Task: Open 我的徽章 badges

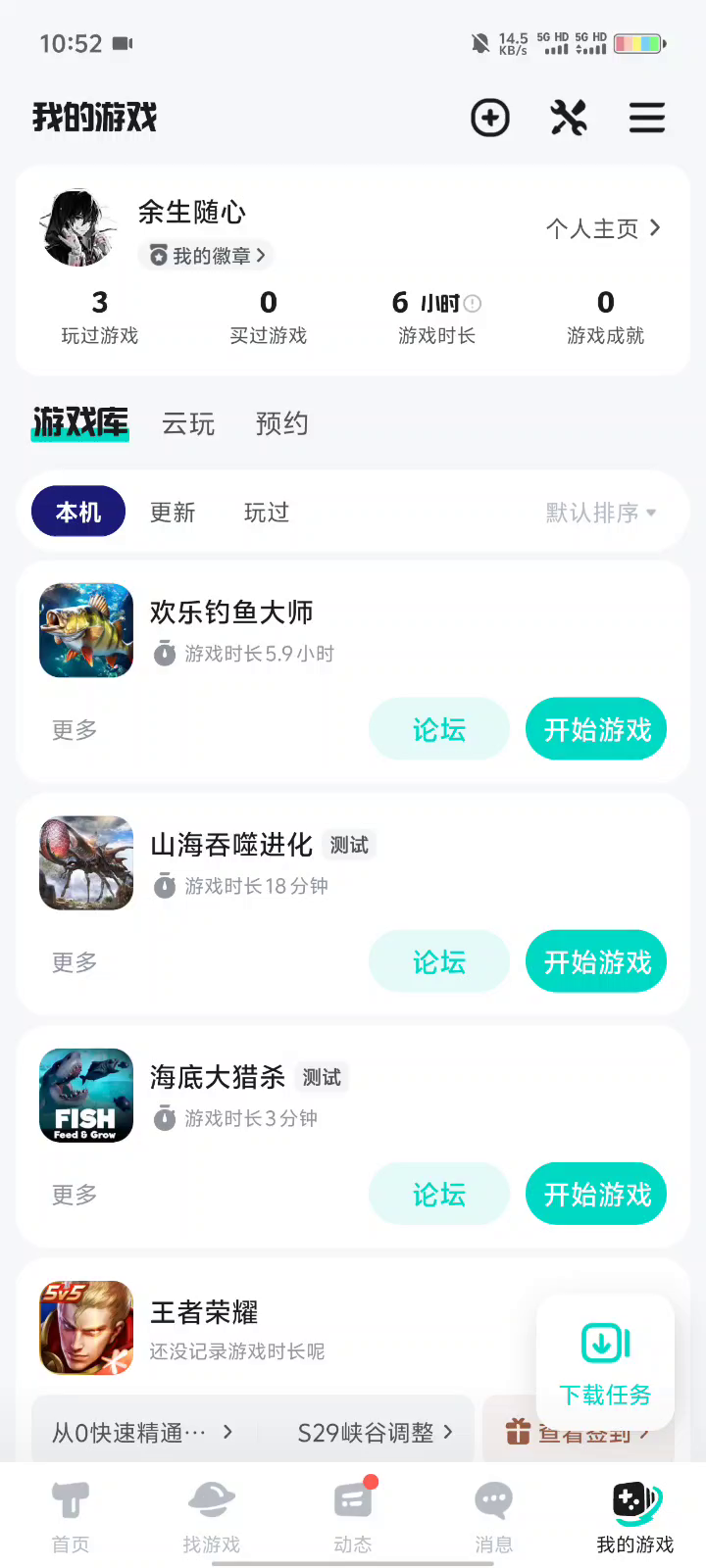Action: pyautogui.click(x=206, y=256)
